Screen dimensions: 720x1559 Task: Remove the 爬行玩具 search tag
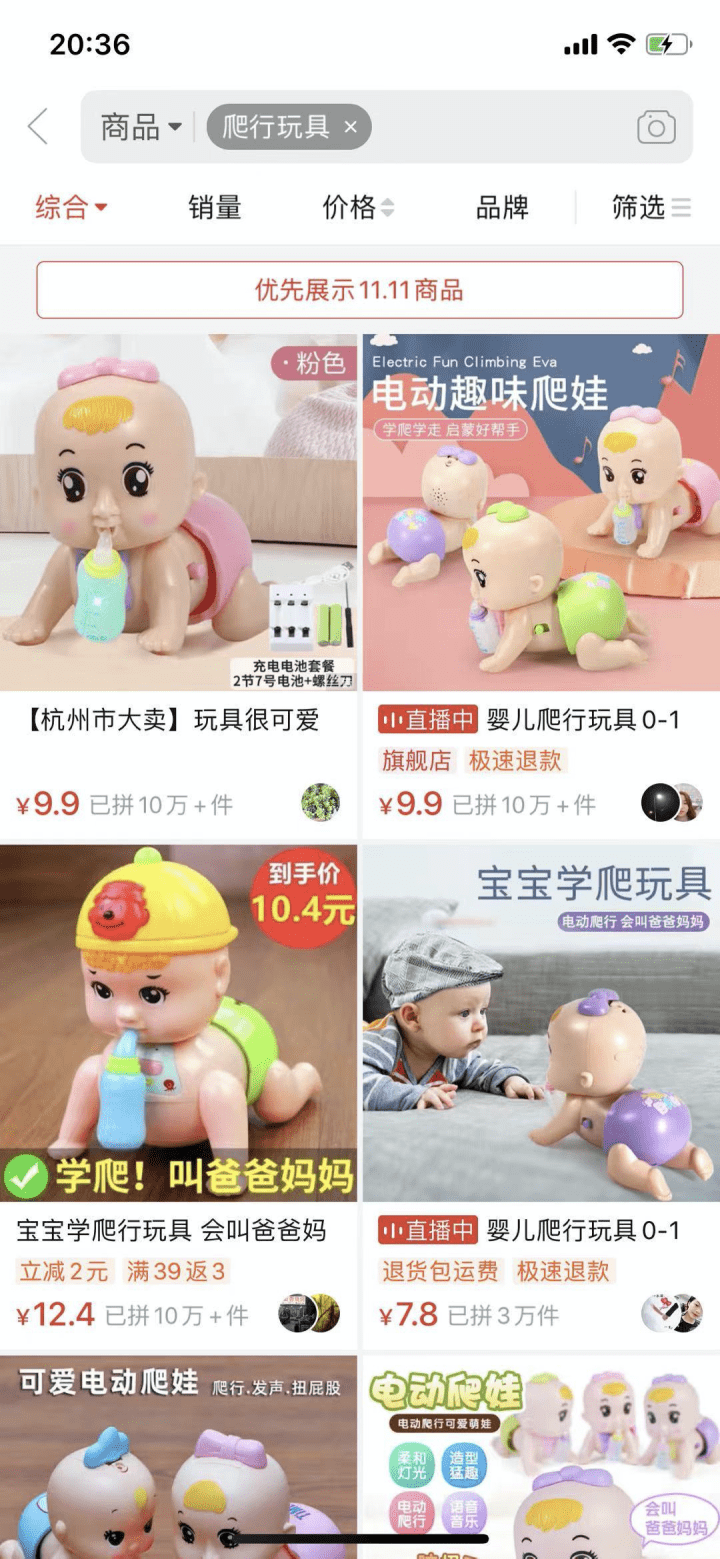coord(350,127)
